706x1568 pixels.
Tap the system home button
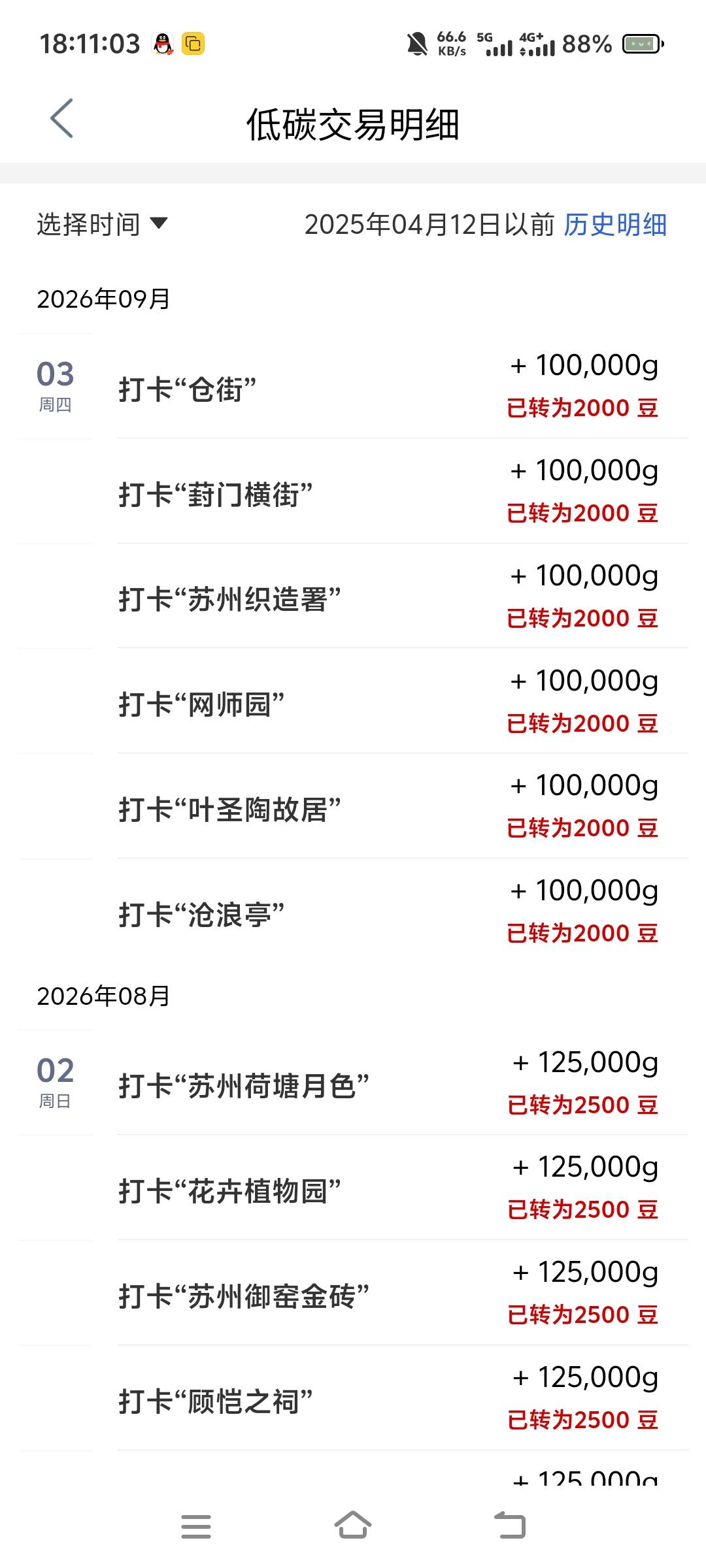353,1526
